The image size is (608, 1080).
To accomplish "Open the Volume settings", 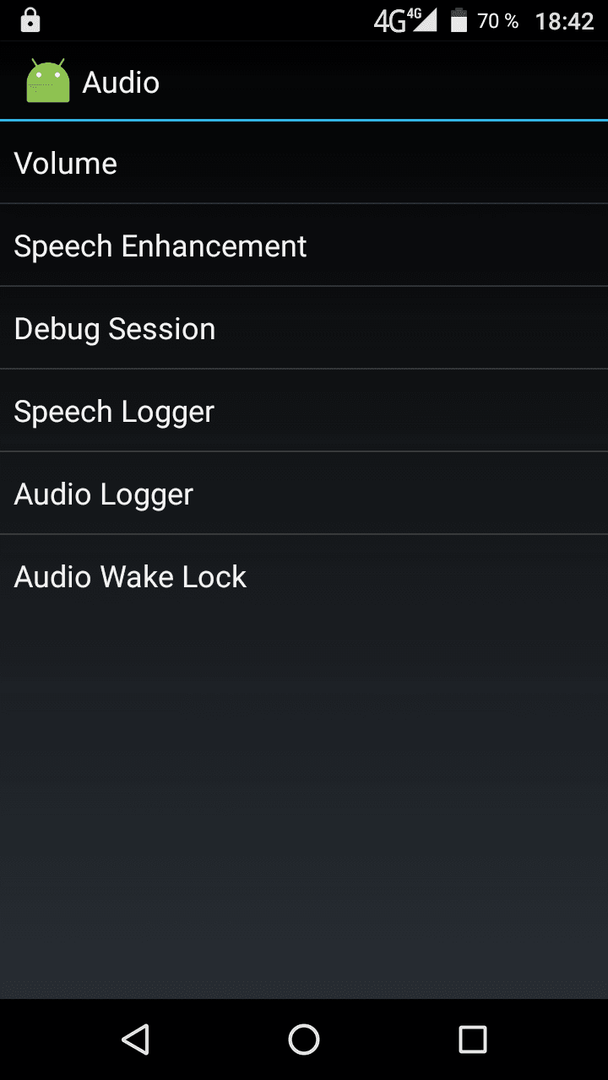I will click(x=304, y=163).
